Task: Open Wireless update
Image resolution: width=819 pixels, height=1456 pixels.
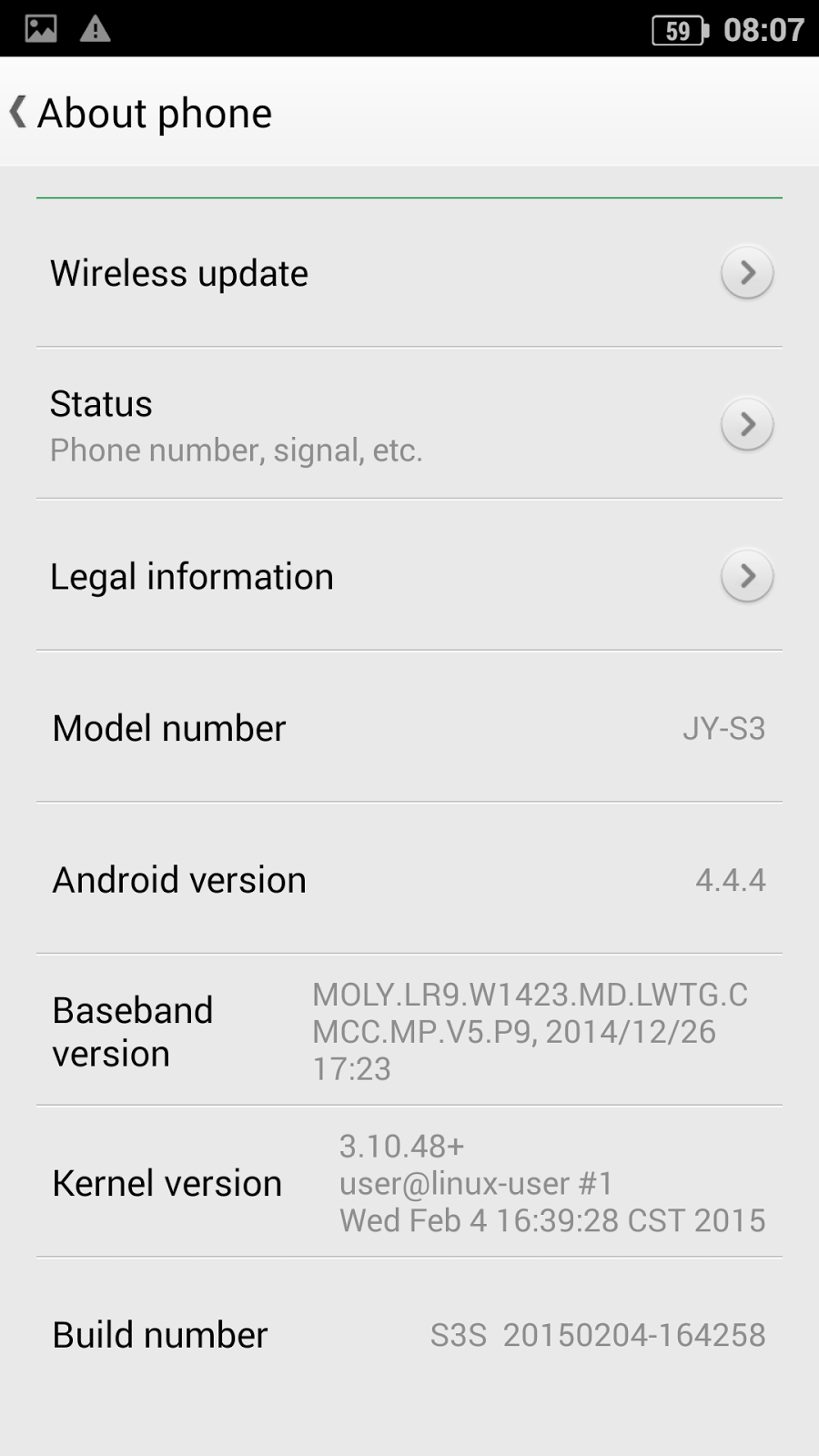Action: [x=409, y=273]
